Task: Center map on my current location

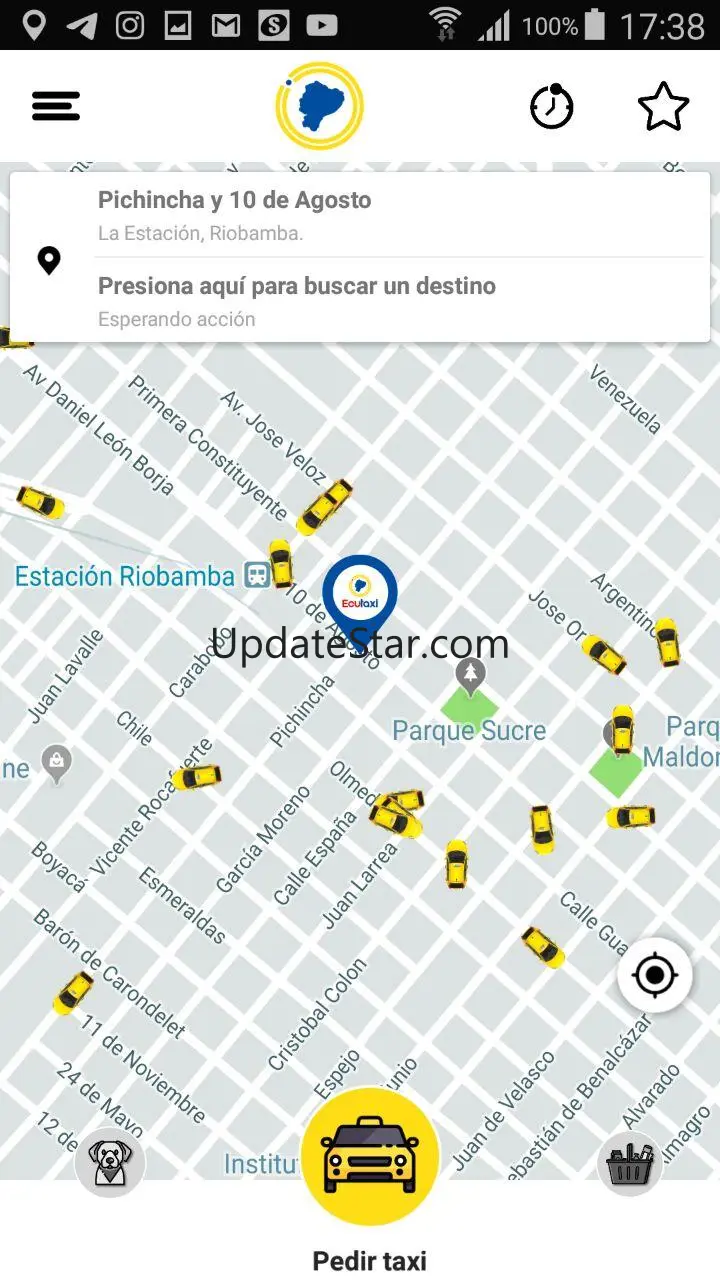Action: coord(655,975)
